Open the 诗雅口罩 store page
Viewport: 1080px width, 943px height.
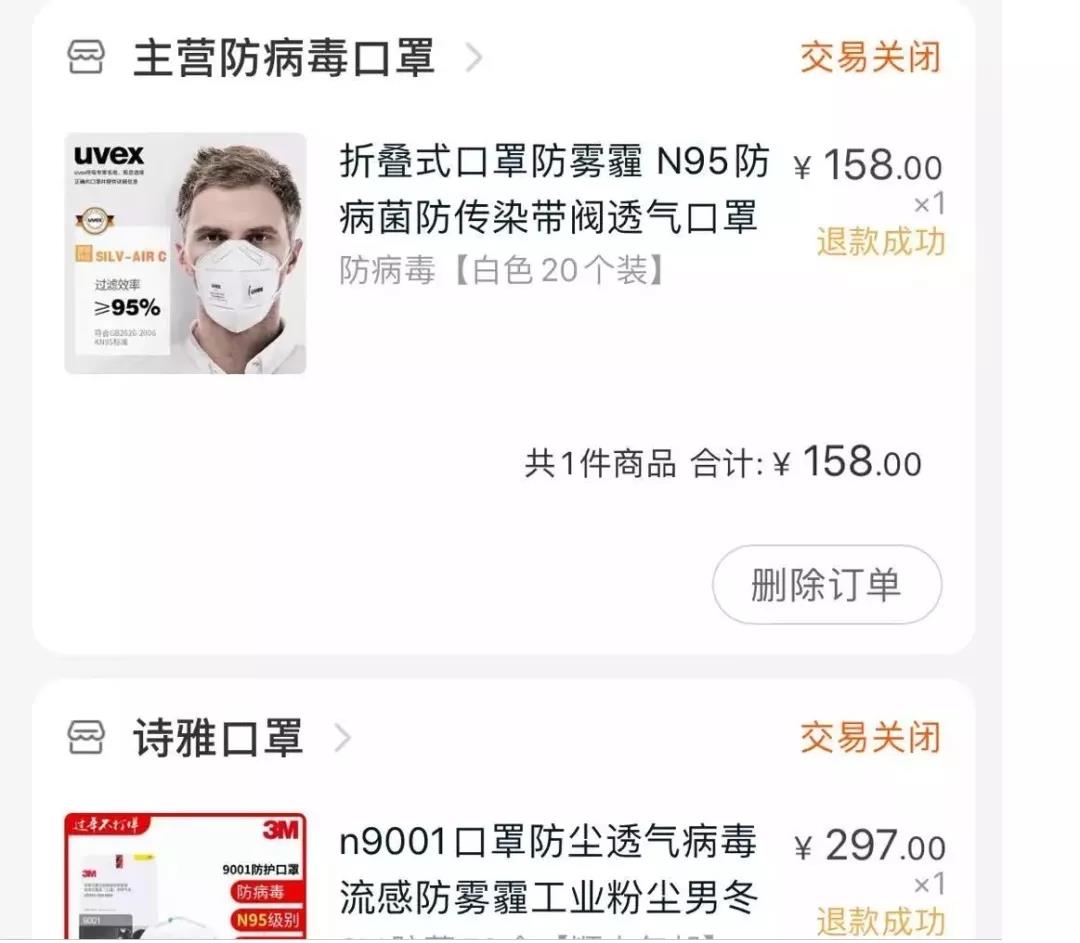click(x=217, y=739)
